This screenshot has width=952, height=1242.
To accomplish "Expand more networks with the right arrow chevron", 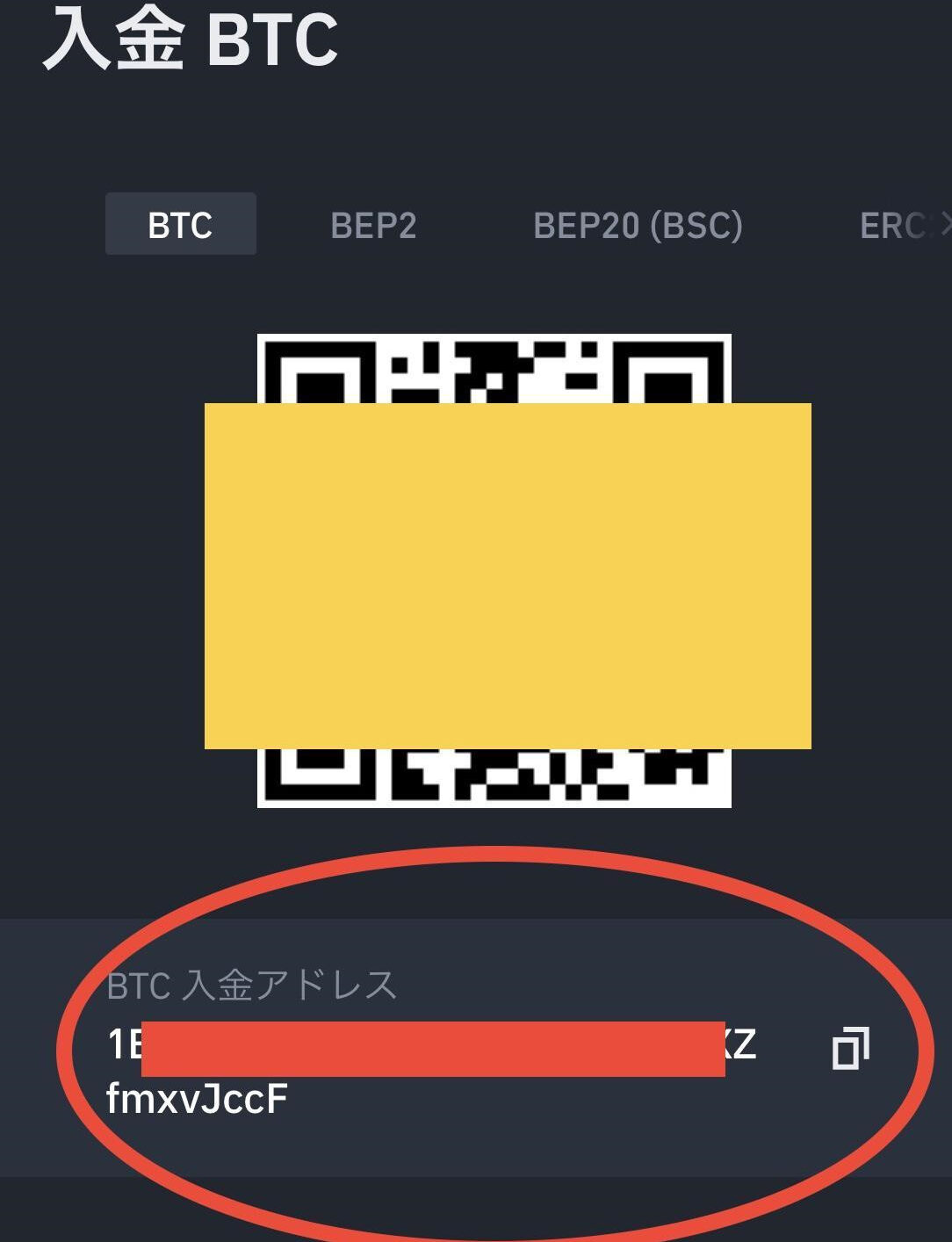I will click(944, 226).
